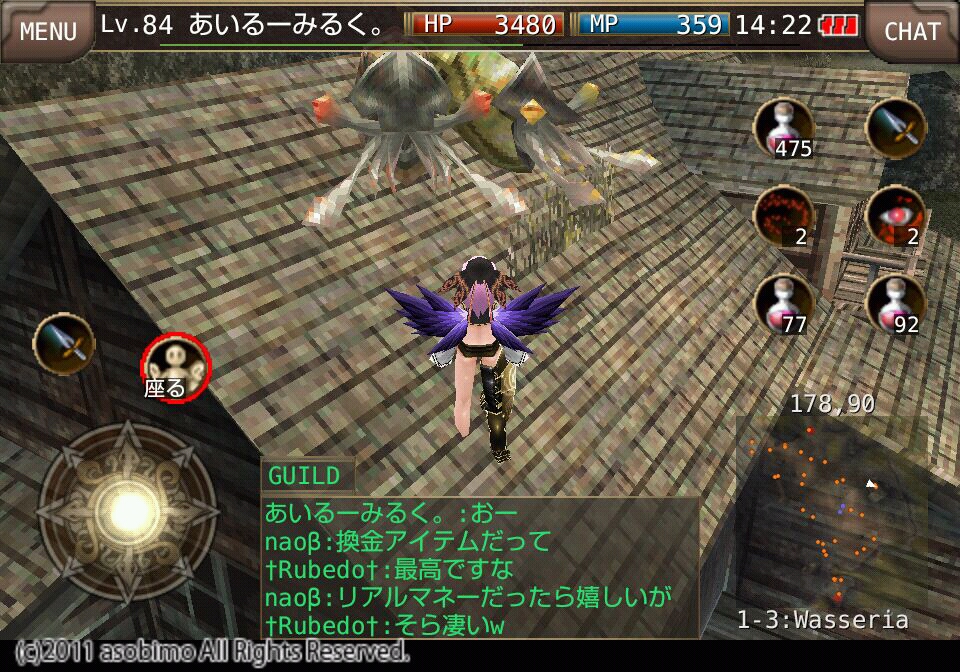Tap the 座る sit action icon
960x672 pixels.
click(x=176, y=366)
